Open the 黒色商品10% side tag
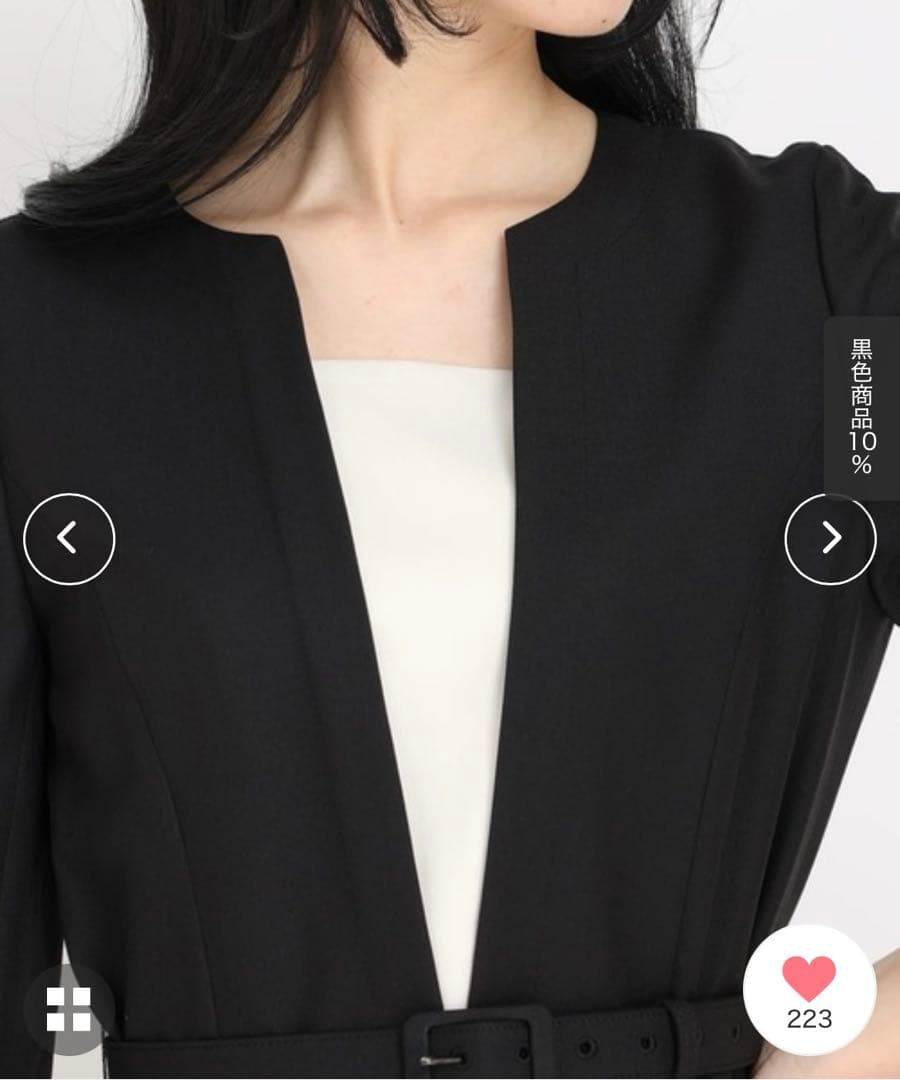Viewport: 900px width, 1080px height. pos(861,407)
